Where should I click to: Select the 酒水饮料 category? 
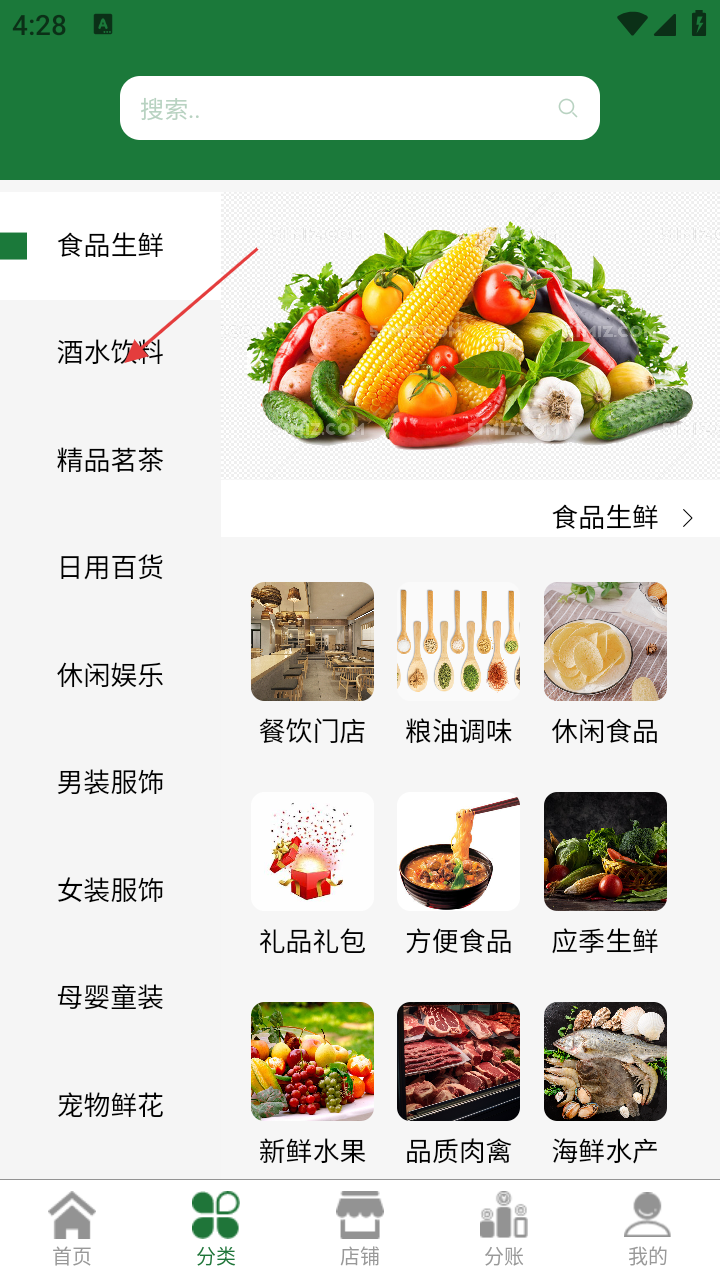click(110, 353)
